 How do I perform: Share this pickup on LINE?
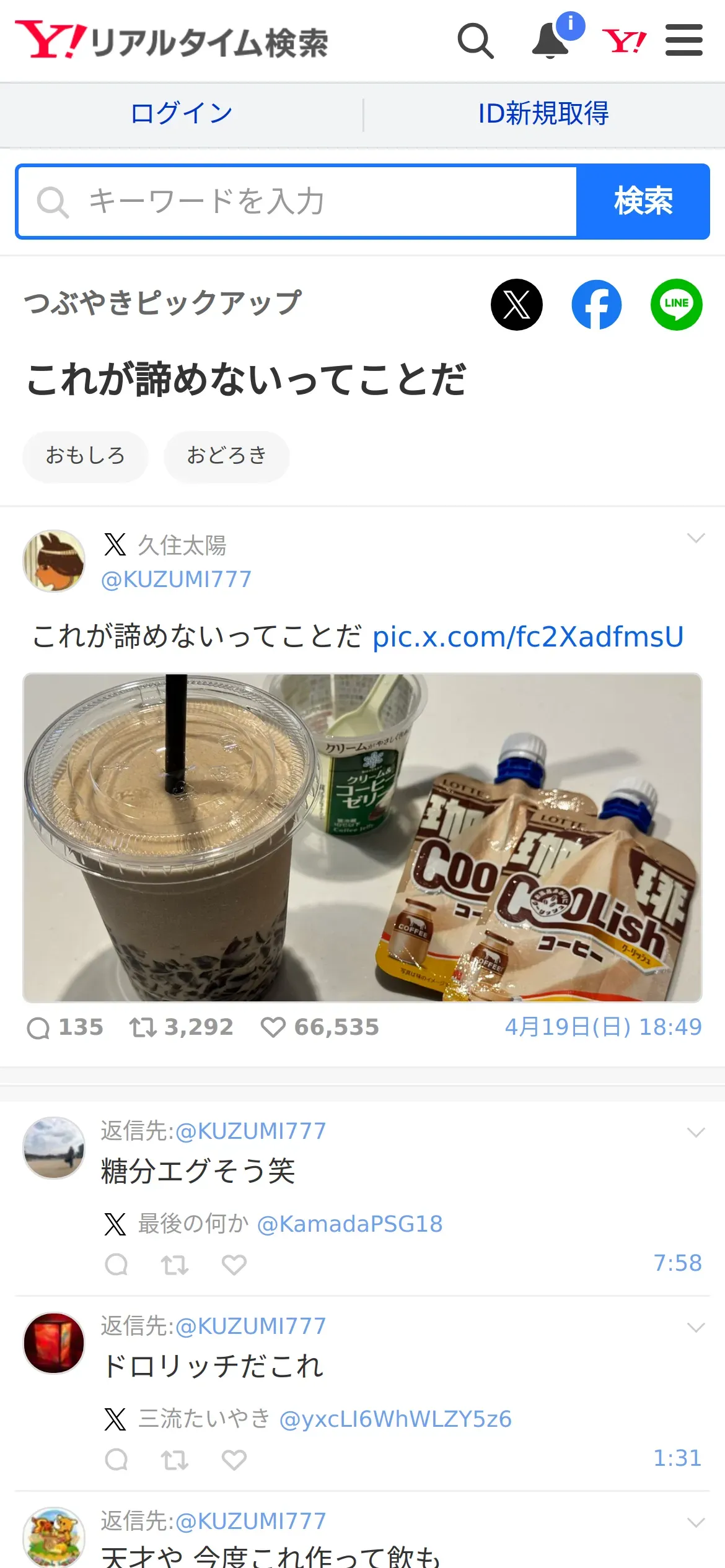tap(676, 304)
